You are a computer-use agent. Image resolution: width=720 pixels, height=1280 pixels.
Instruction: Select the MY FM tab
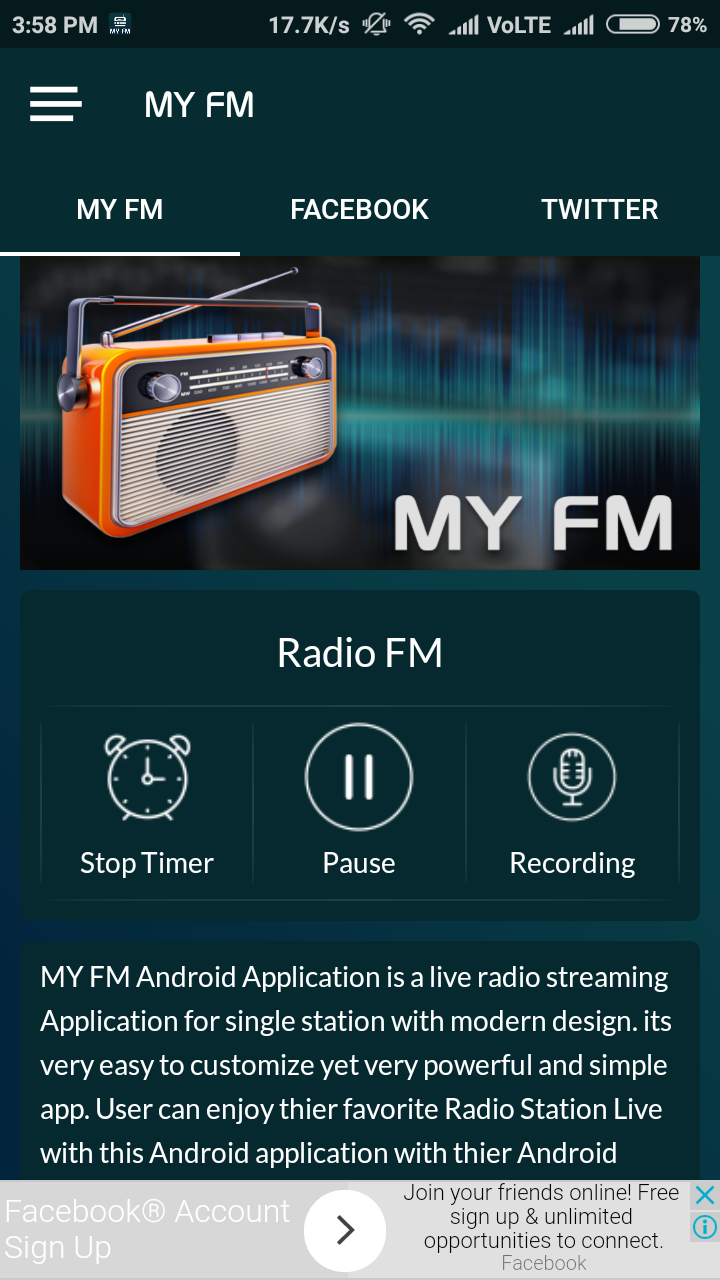(120, 209)
